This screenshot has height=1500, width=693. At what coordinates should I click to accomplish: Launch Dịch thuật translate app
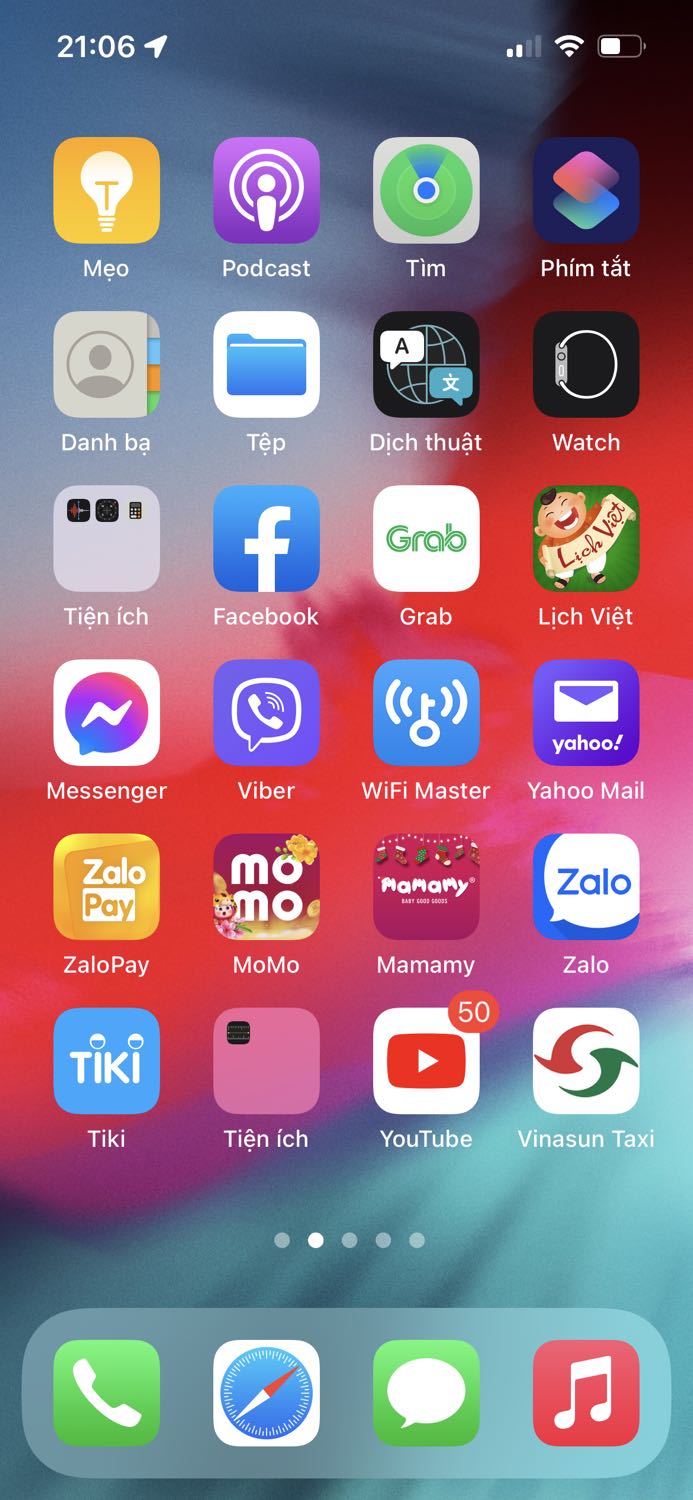[426, 364]
